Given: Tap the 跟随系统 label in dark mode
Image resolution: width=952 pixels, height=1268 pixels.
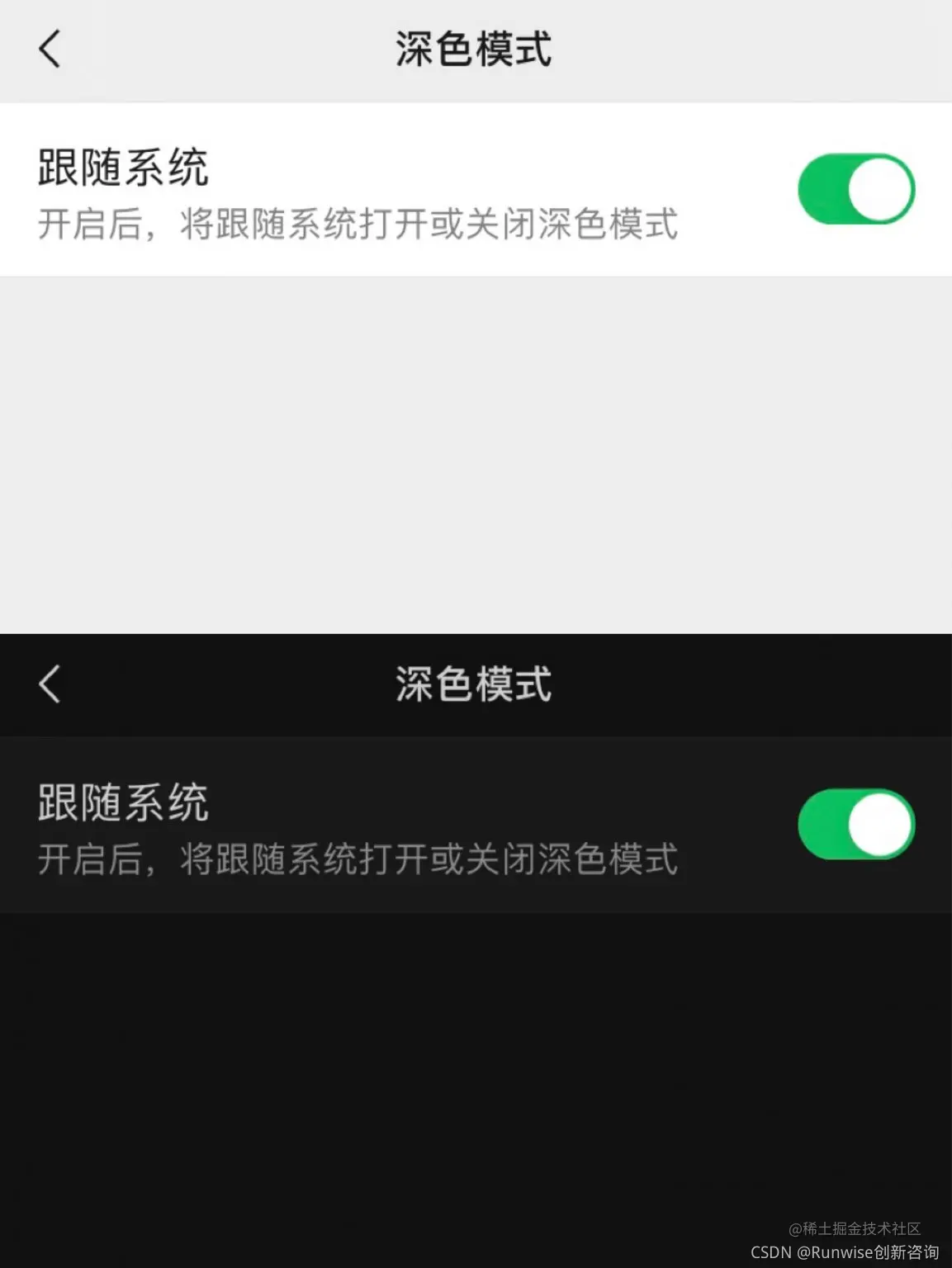Looking at the screenshot, I should [124, 799].
